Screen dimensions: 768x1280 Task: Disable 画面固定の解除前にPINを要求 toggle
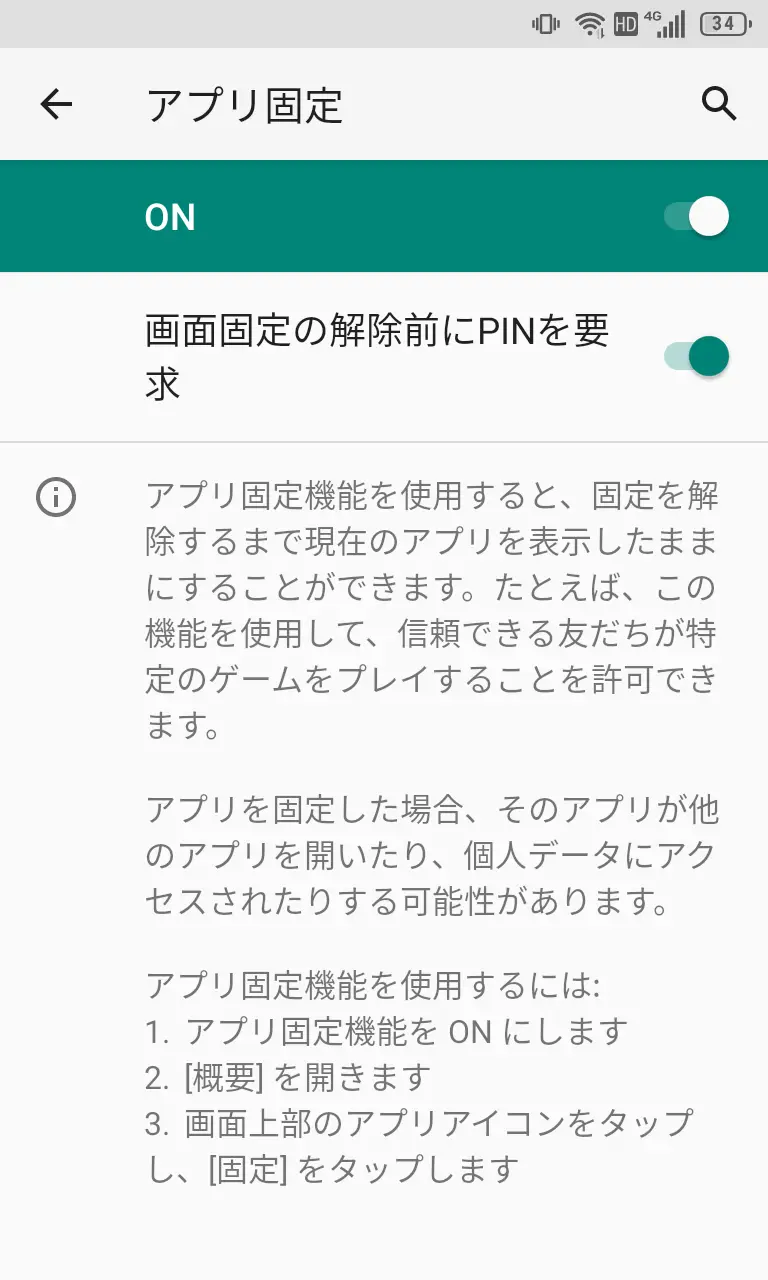pyautogui.click(x=697, y=356)
